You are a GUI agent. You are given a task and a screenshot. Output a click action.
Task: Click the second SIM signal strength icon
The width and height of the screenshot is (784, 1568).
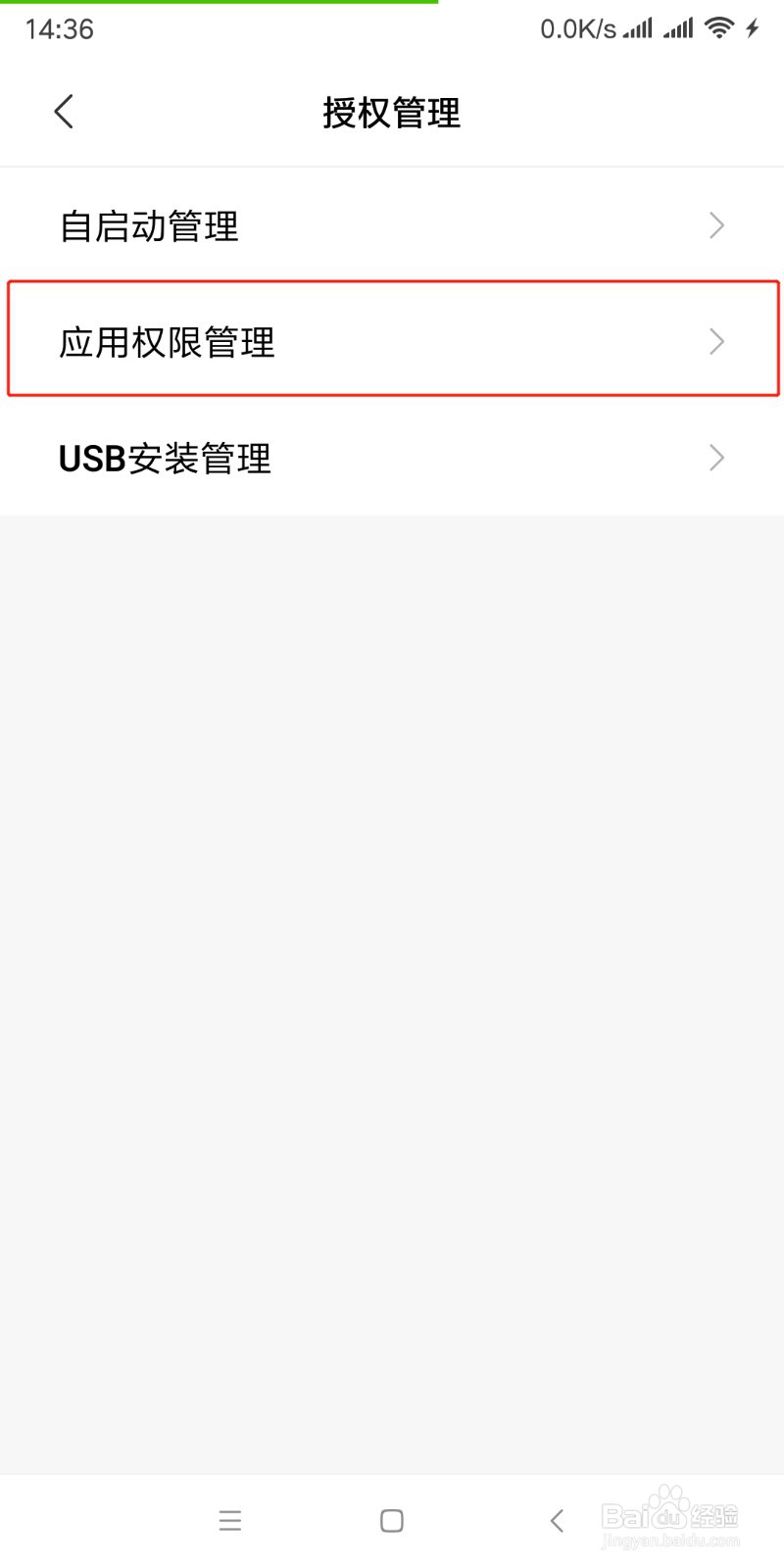[x=679, y=27]
